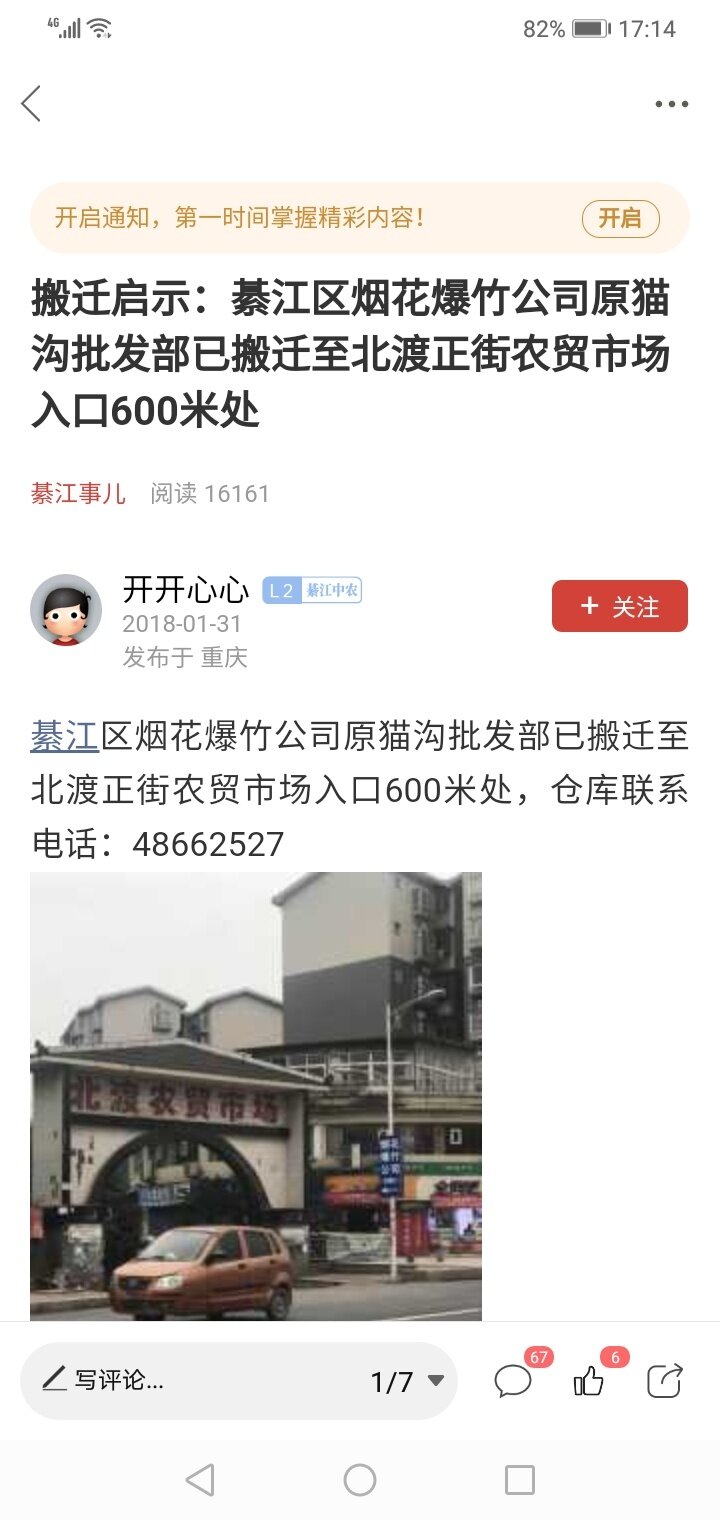720x1520 pixels.
Task: Tap the system home button
Action: click(360, 1479)
